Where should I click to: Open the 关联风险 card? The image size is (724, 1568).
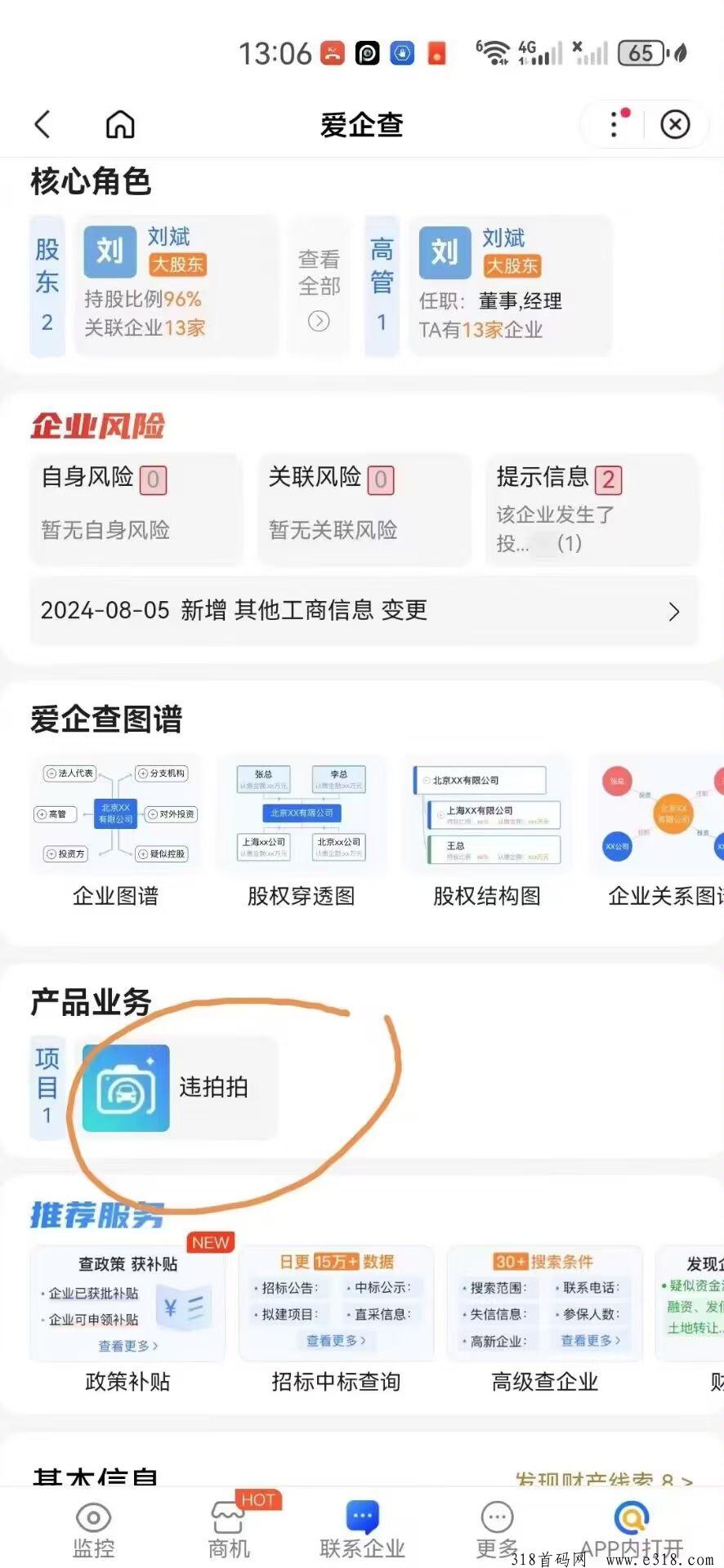(x=364, y=510)
